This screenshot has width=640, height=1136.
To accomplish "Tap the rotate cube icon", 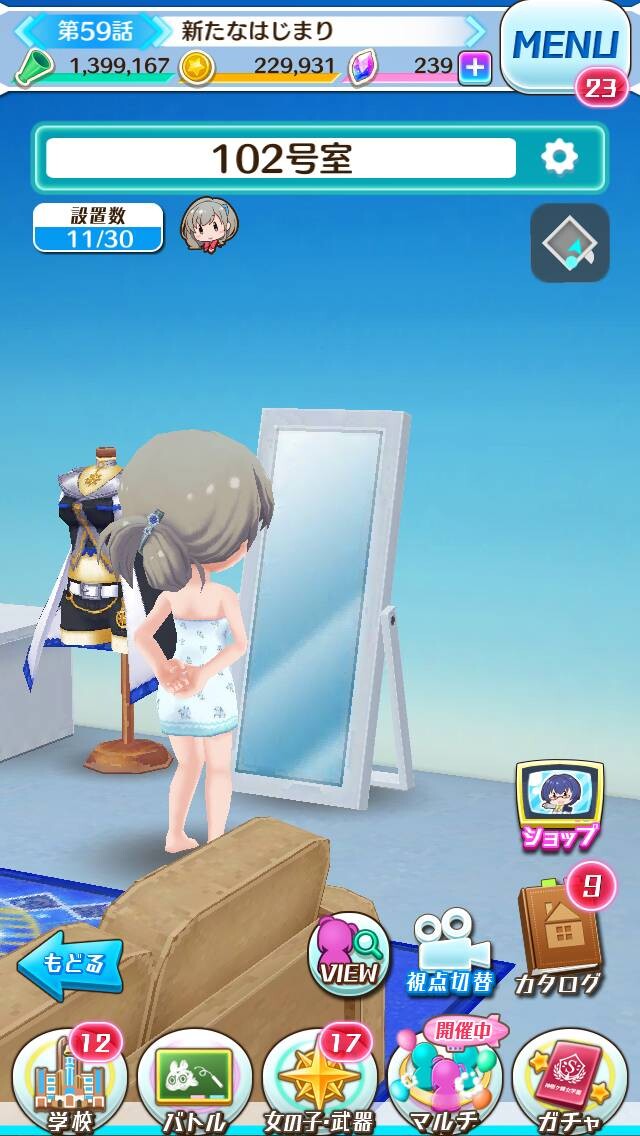I will (x=570, y=243).
